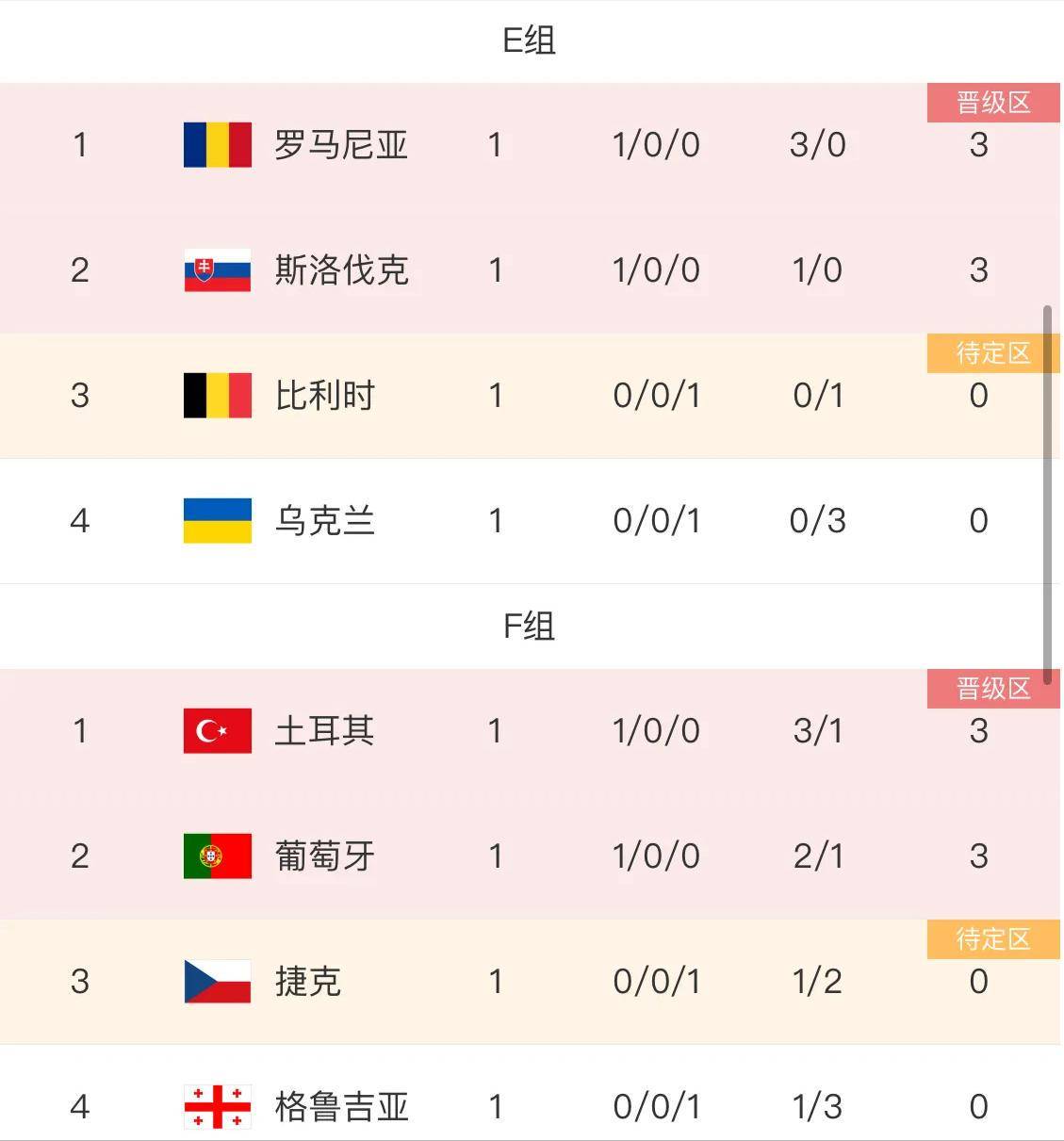Open the 罗马尼亚 team row

341,145
